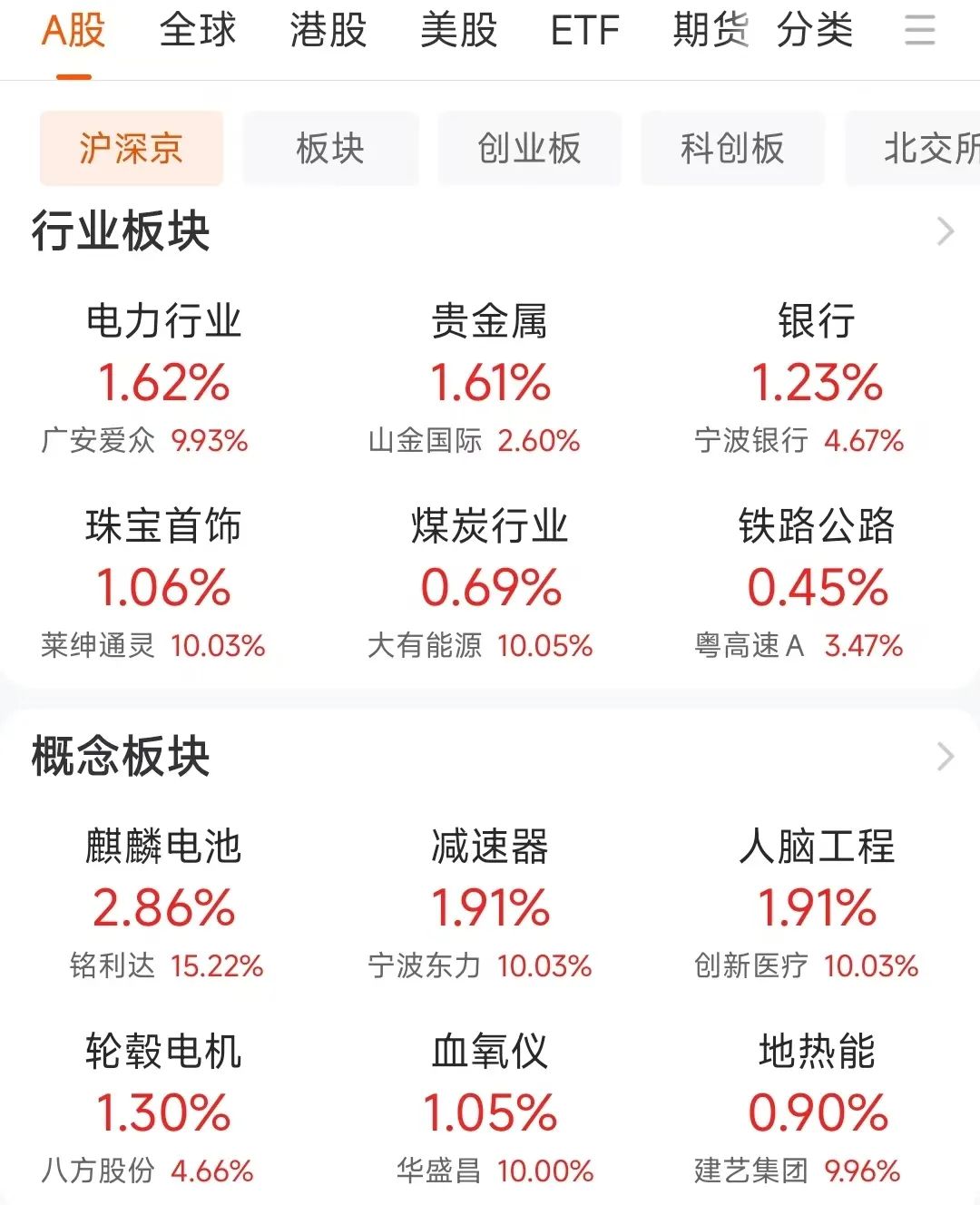This screenshot has width=980, height=1205.
Task: Switch to the 创业板 chip
Action: click(x=530, y=149)
